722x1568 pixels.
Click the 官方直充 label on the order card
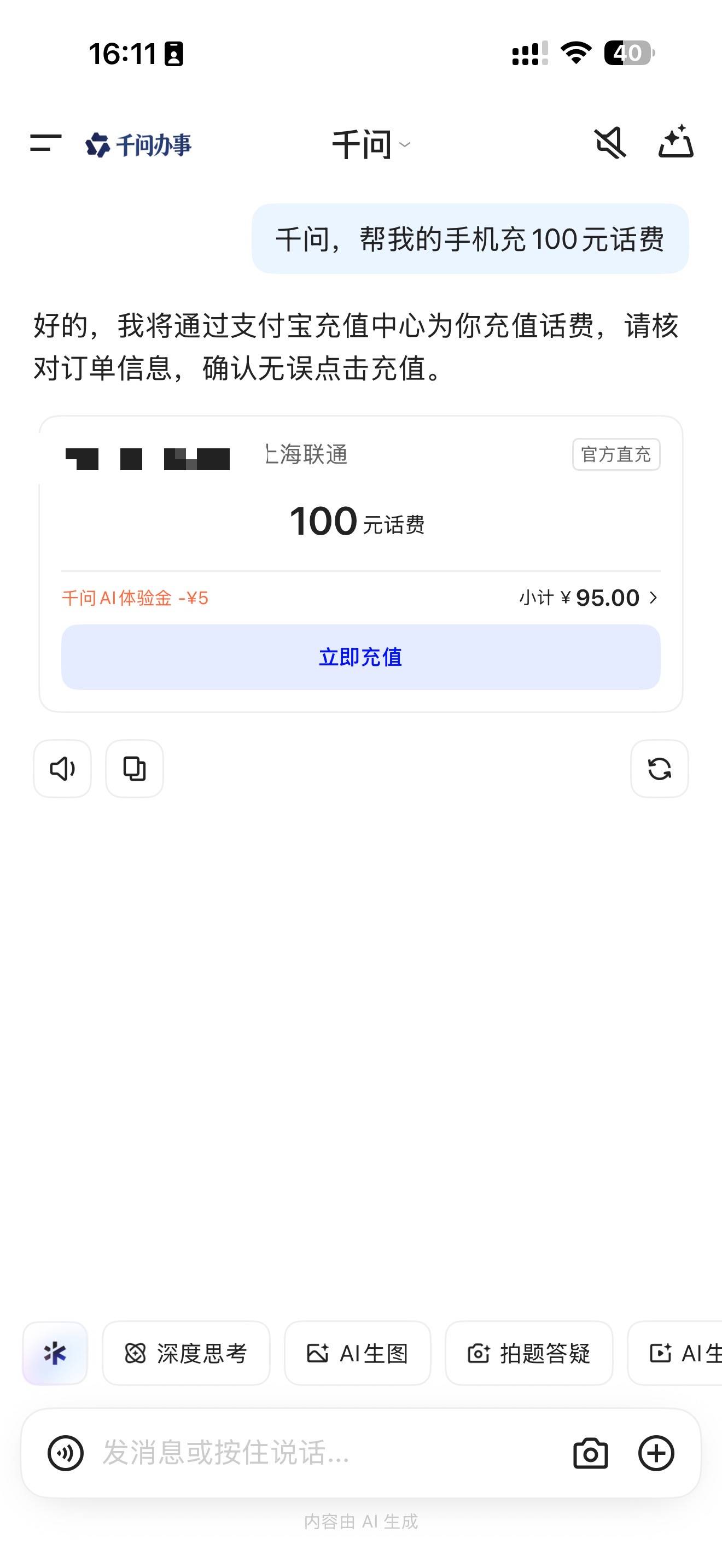[616, 455]
